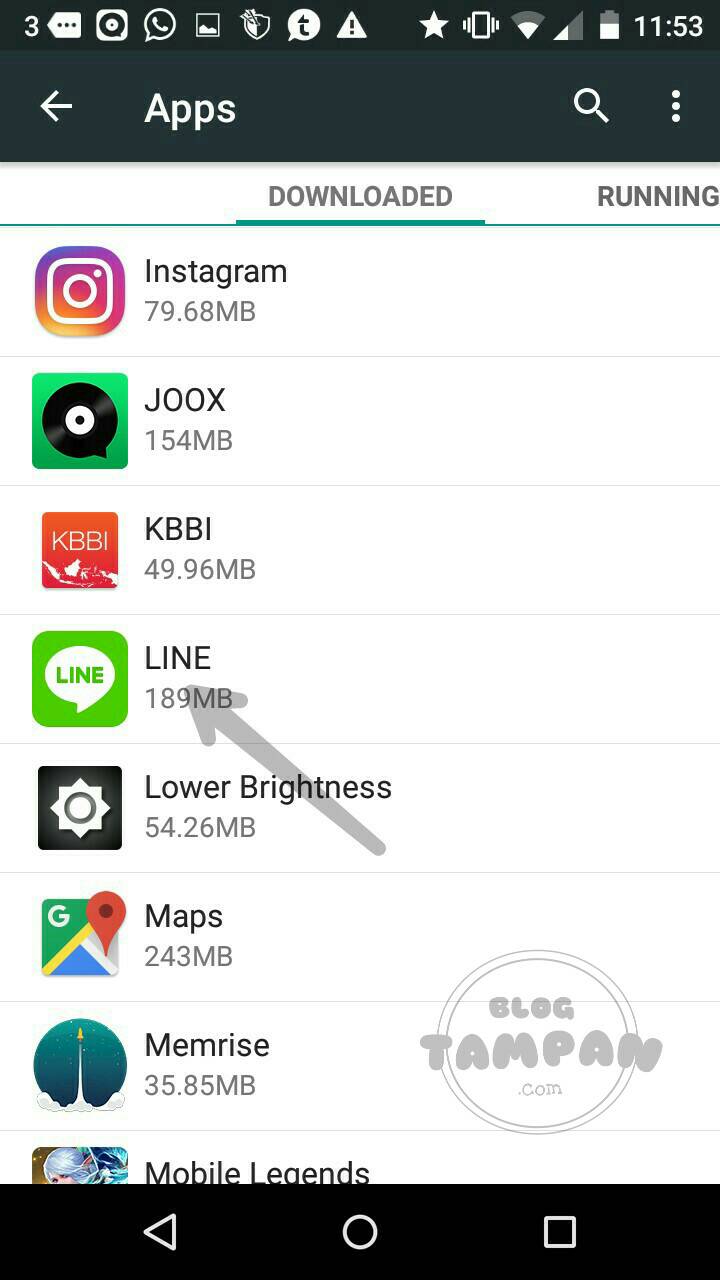This screenshot has width=720, height=1280.
Task: Open Instagram app info
Action: click(360, 292)
